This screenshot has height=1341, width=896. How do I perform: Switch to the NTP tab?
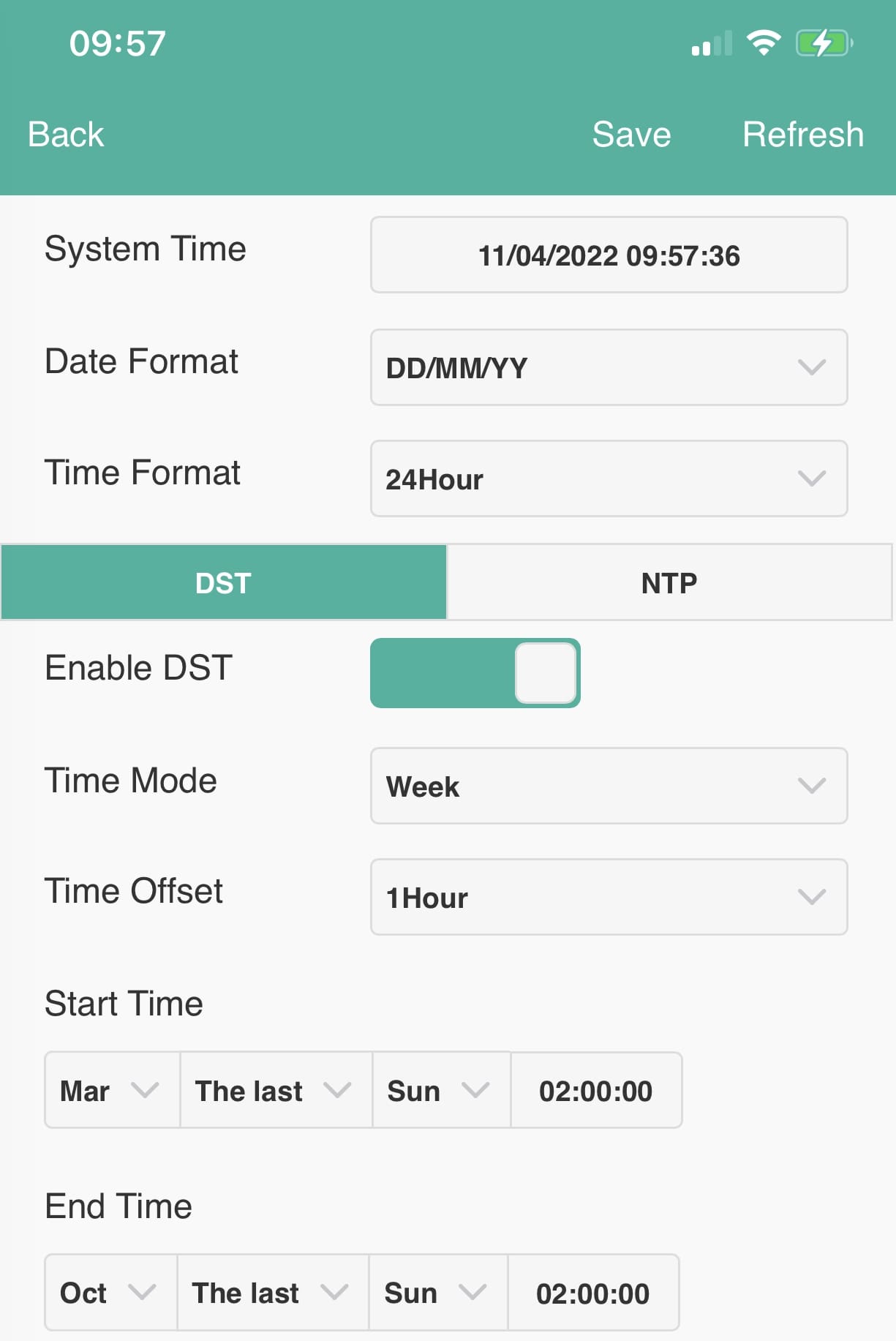(x=669, y=583)
